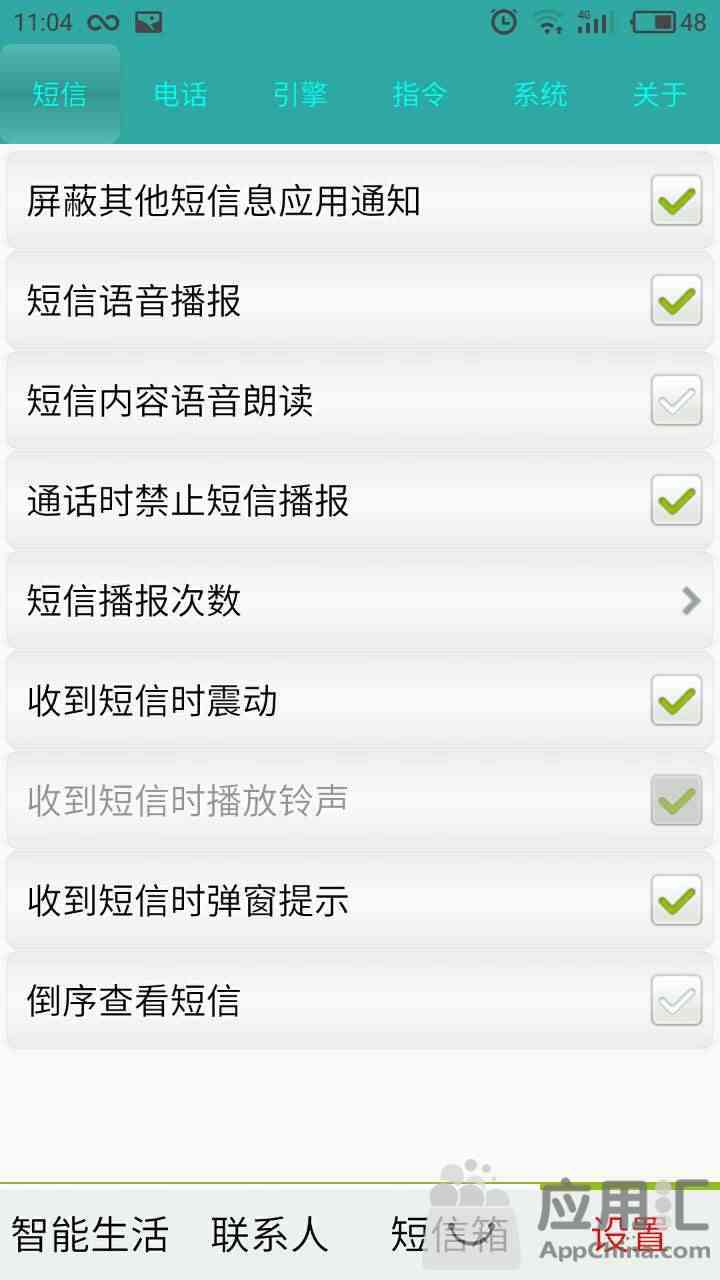Screen dimensions: 720x1280
Task: Open 智能生活 in bottom navigation
Action: point(90,1234)
